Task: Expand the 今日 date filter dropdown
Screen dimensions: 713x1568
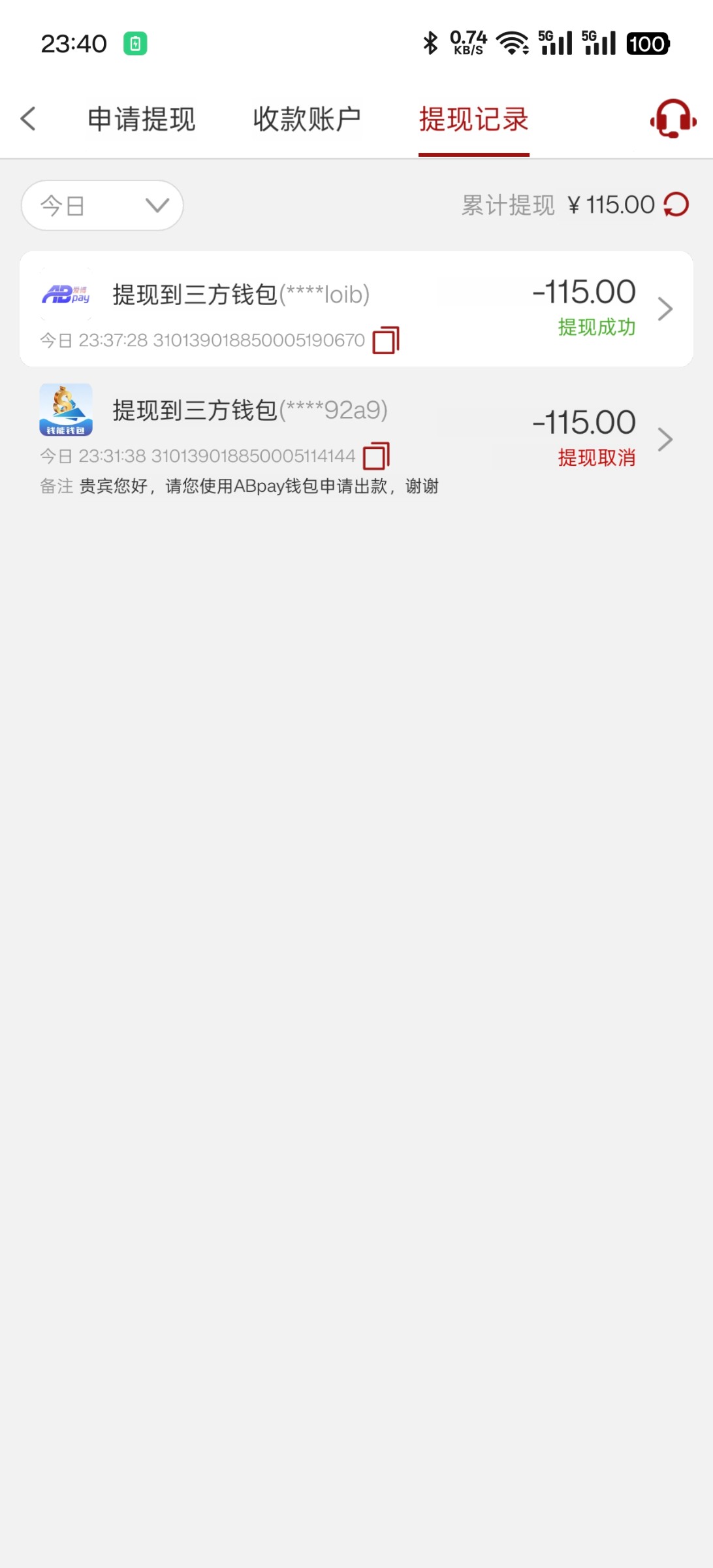Action: point(103,206)
